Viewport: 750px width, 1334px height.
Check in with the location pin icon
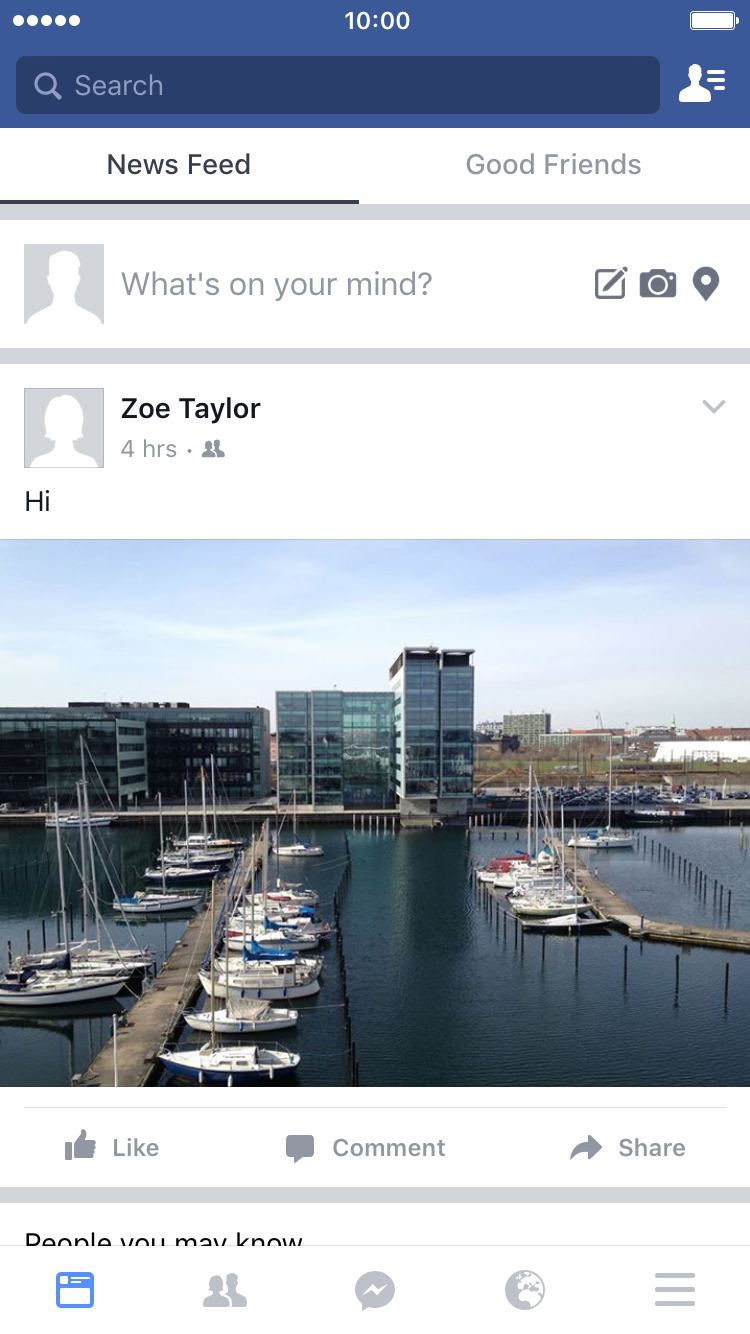point(706,284)
